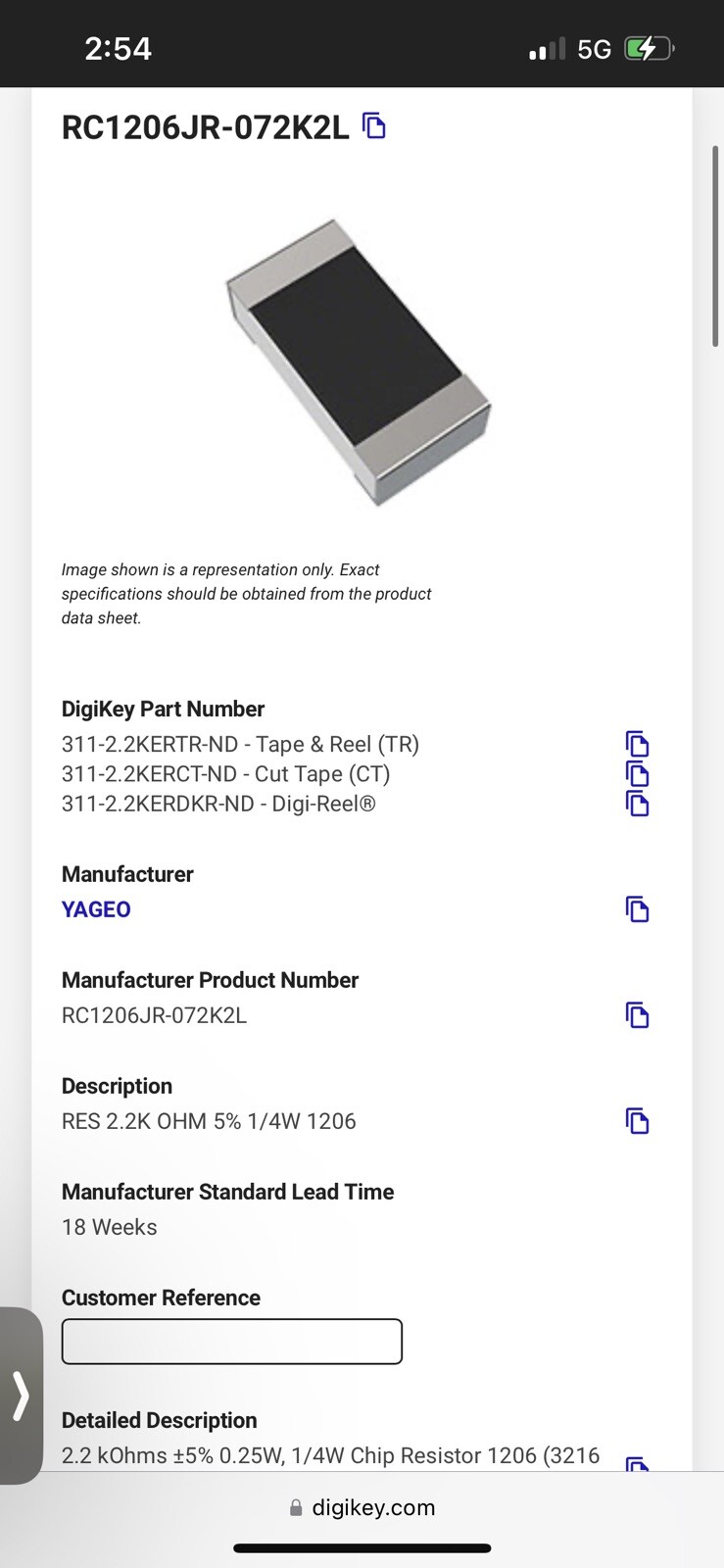Tap the Customer Reference input field
Image resolution: width=724 pixels, height=1568 pixels.
232,1342
